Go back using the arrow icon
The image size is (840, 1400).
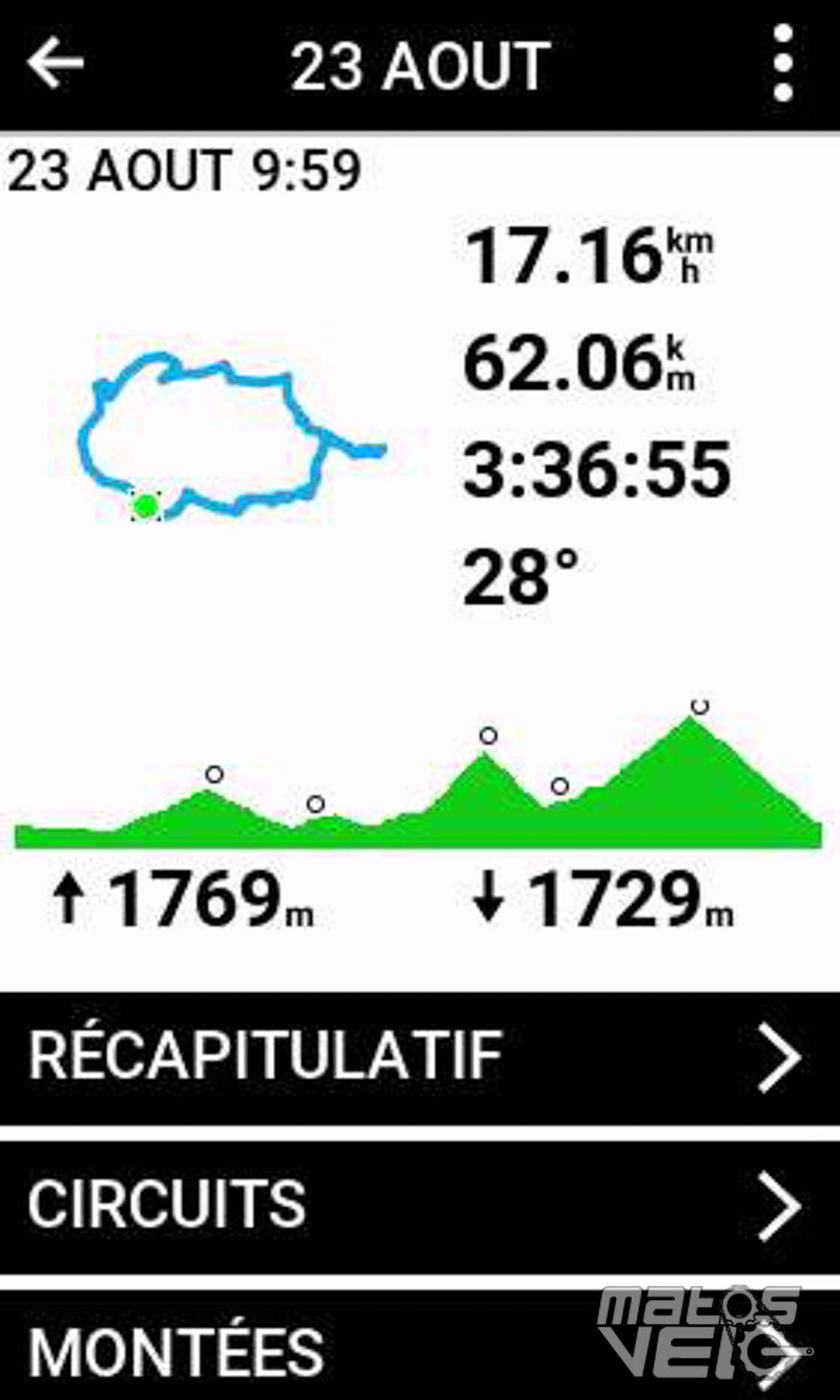tap(55, 63)
